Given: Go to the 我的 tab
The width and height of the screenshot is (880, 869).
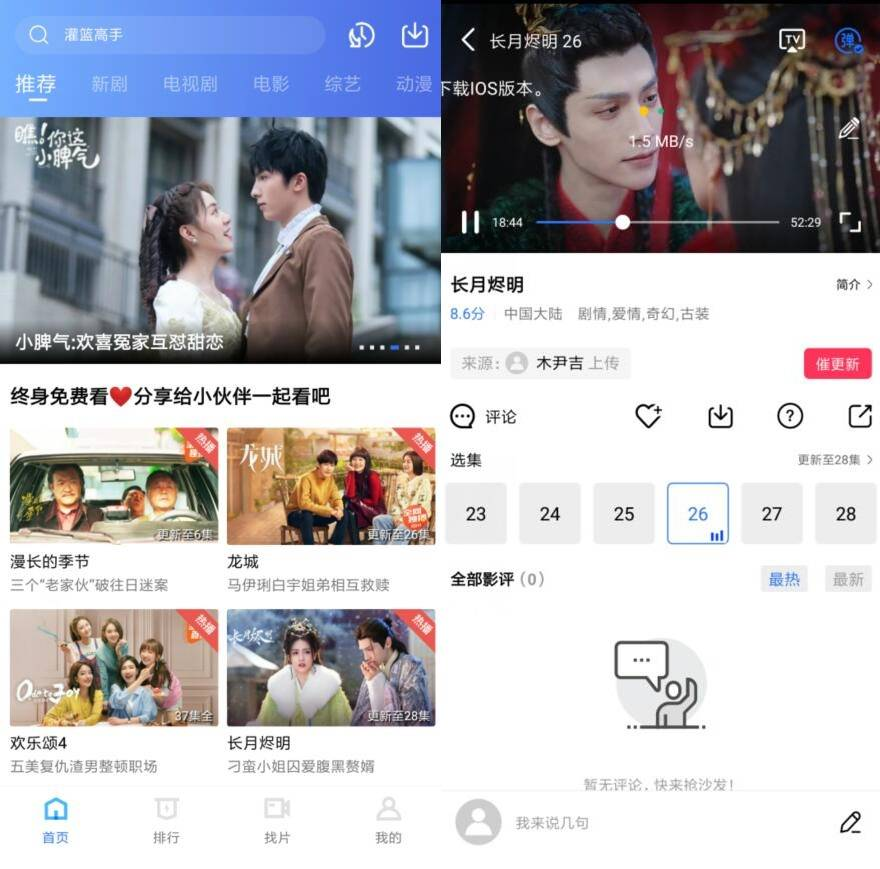Looking at the screenshot, I should coord(388,820).
